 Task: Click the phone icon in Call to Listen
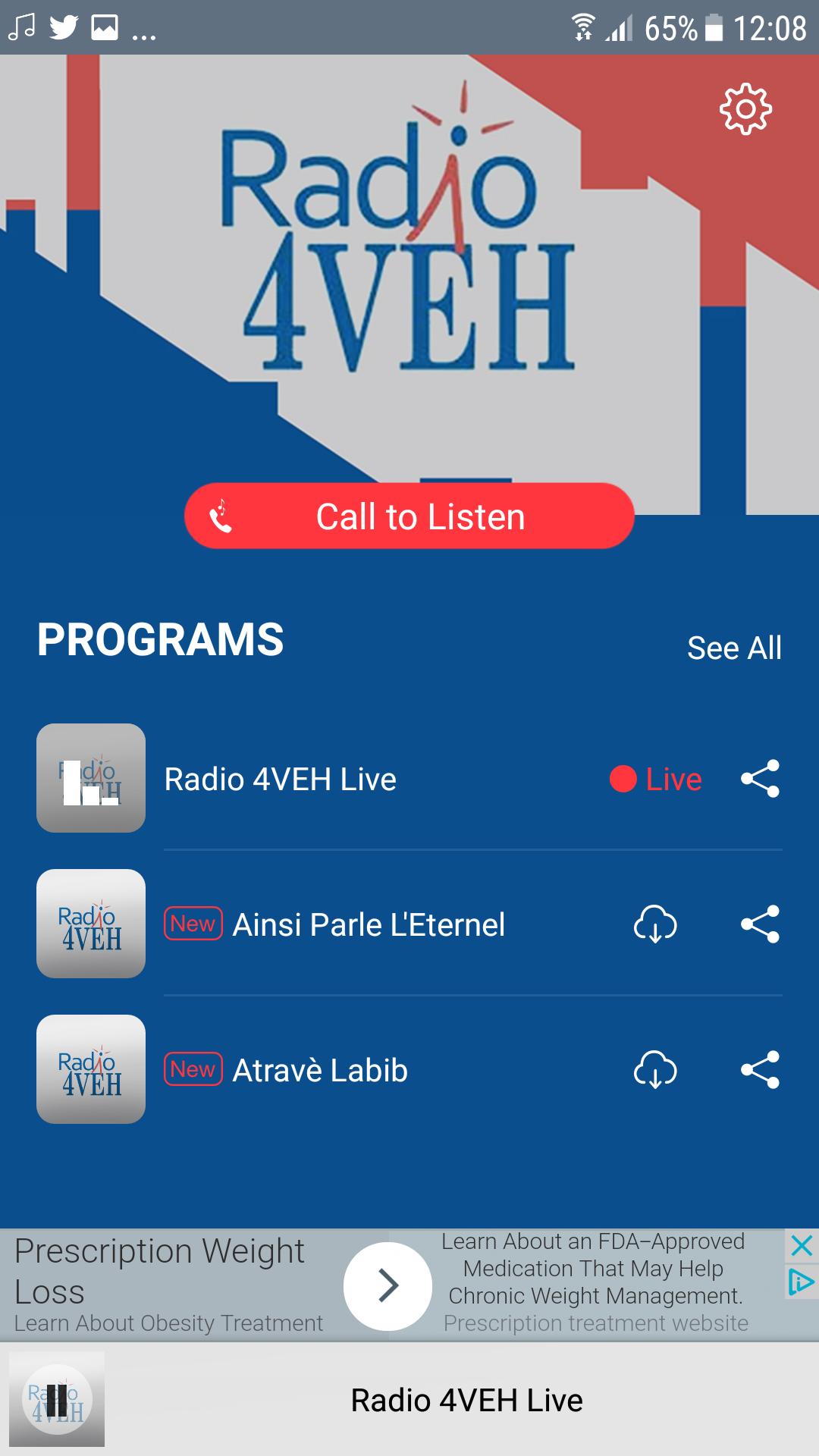(x=221, y=515)
